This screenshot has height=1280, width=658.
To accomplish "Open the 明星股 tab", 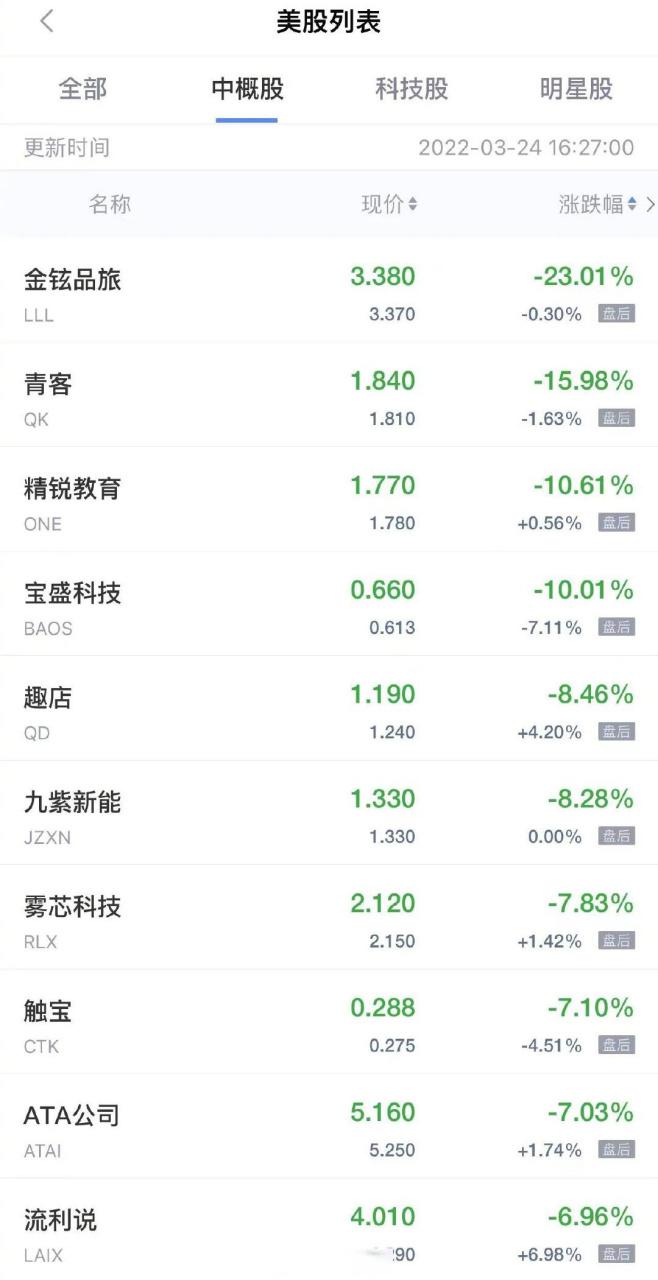I will pos(576,89).
